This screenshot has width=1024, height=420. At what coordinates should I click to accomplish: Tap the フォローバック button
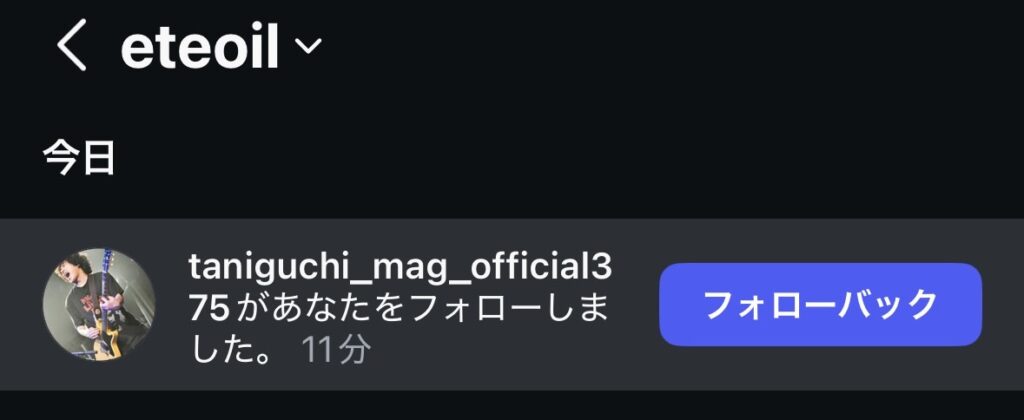[820, 304]
